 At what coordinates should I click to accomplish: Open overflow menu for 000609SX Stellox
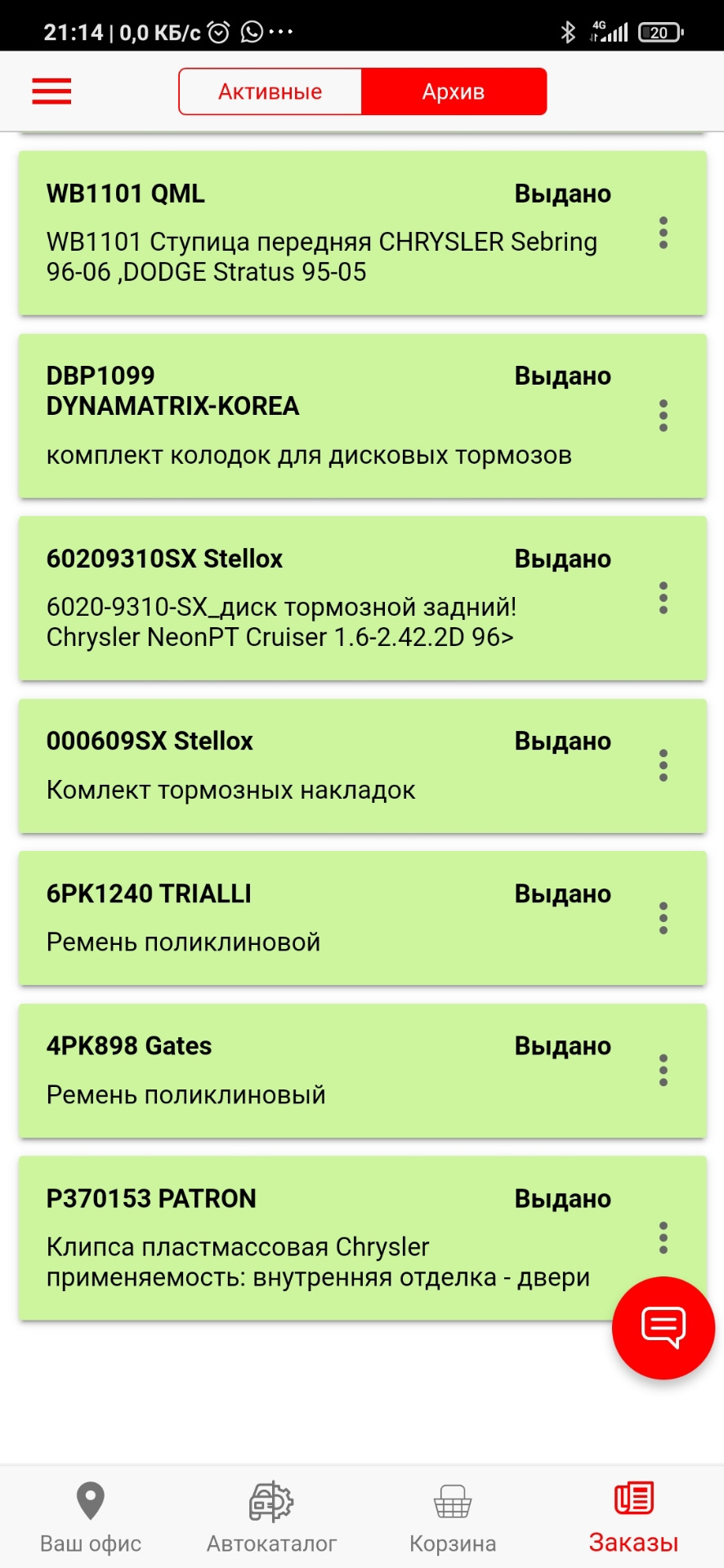[663, 766]
